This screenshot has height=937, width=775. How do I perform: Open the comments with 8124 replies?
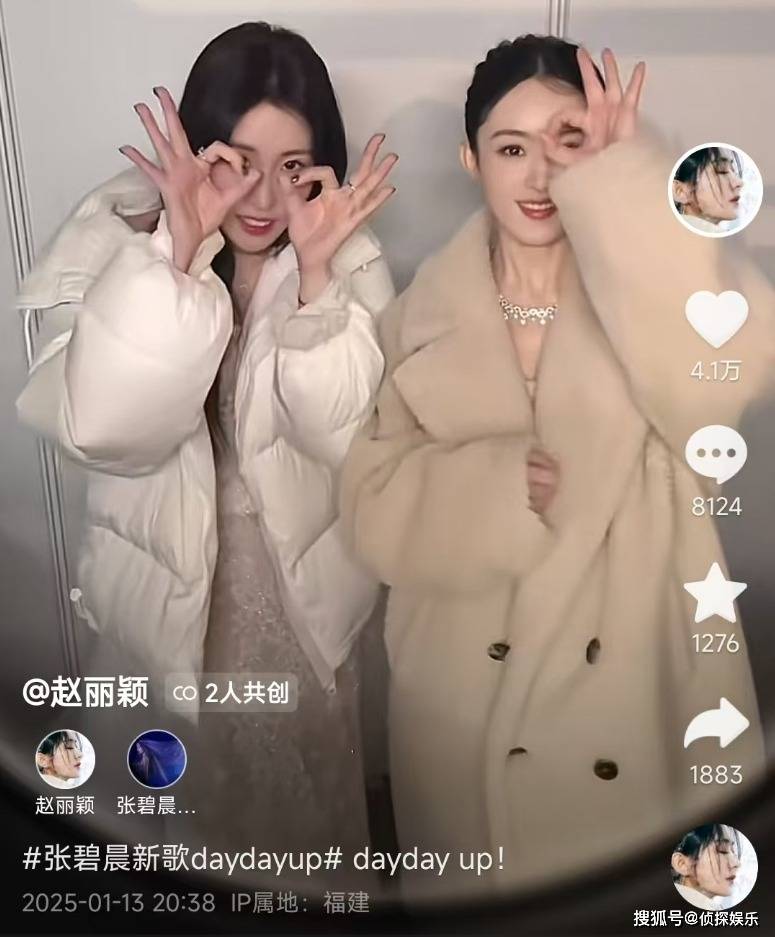[716, 455]
